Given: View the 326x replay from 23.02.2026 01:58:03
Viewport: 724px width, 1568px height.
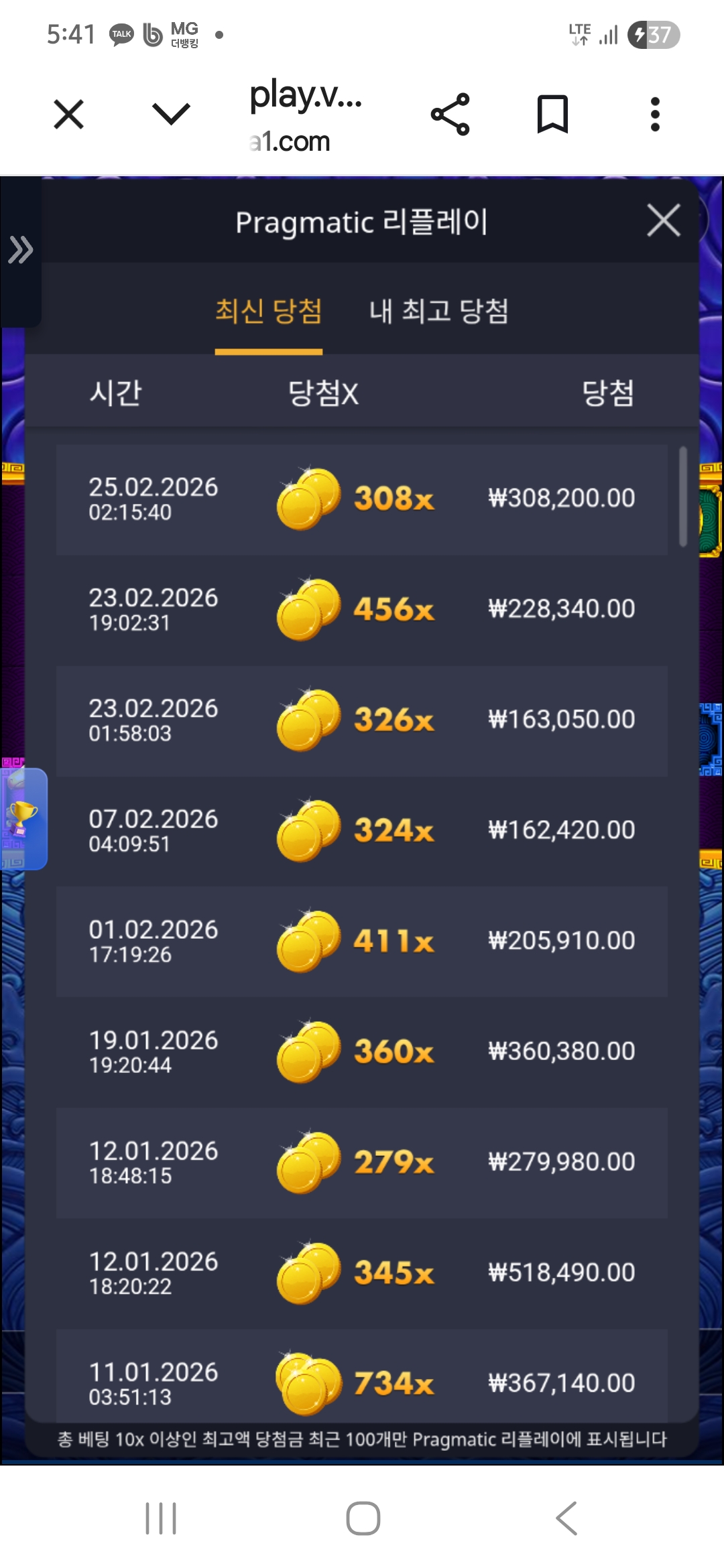Looking at the screenshot, I should coord(361,720).
